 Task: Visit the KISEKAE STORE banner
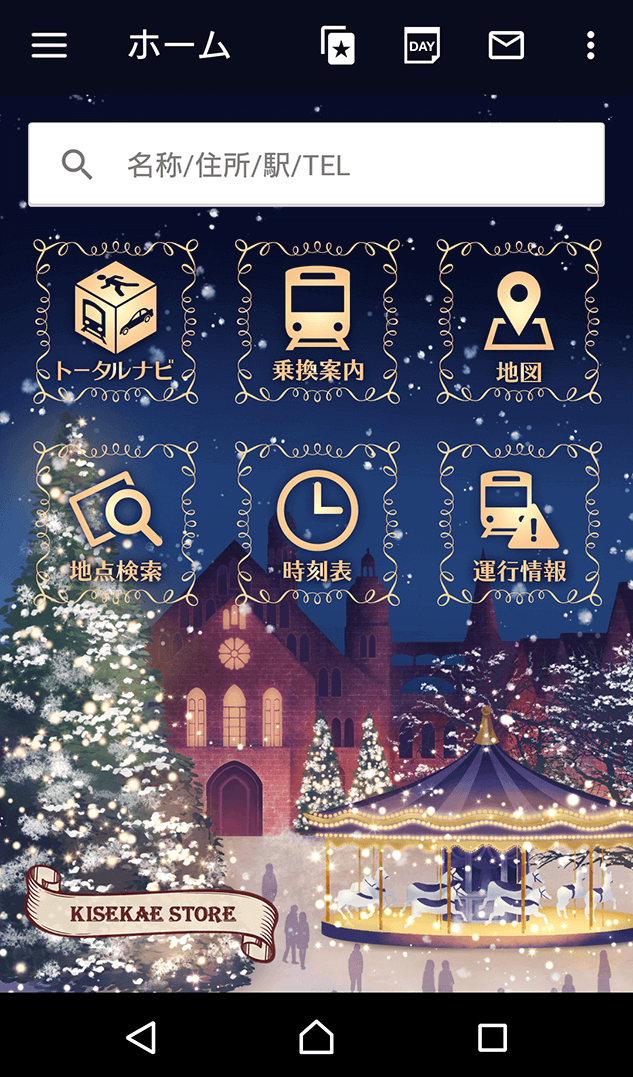pyautogui.click(x=152, y=914)
